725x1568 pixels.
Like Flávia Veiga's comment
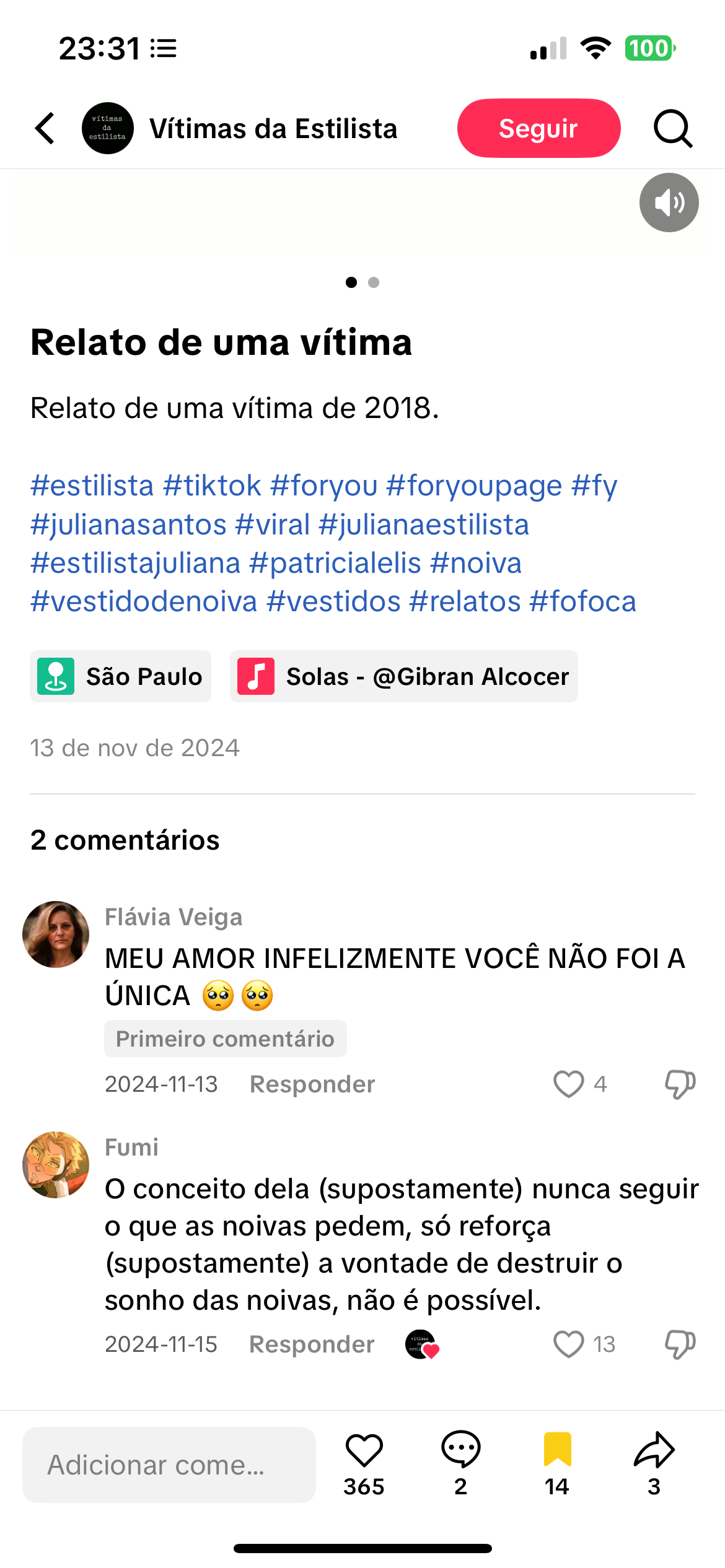pos(569,1084)
